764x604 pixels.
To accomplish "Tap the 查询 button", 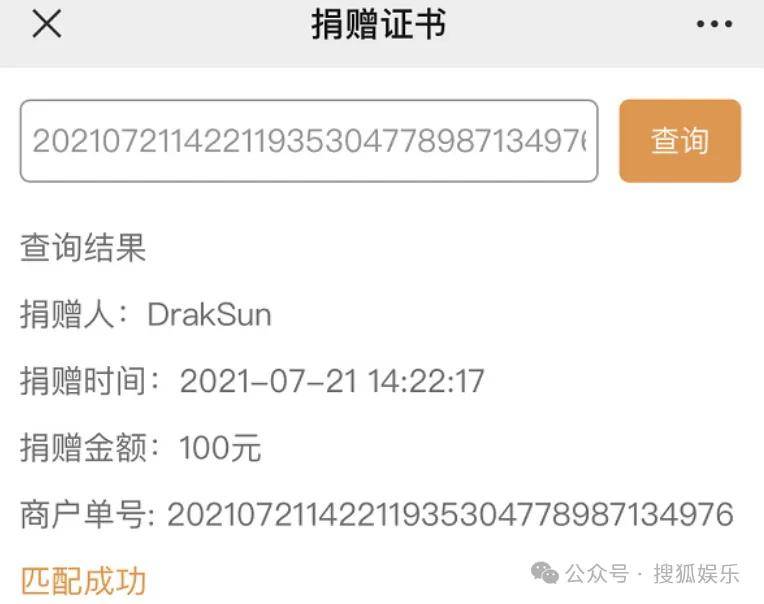I will 680,141.
